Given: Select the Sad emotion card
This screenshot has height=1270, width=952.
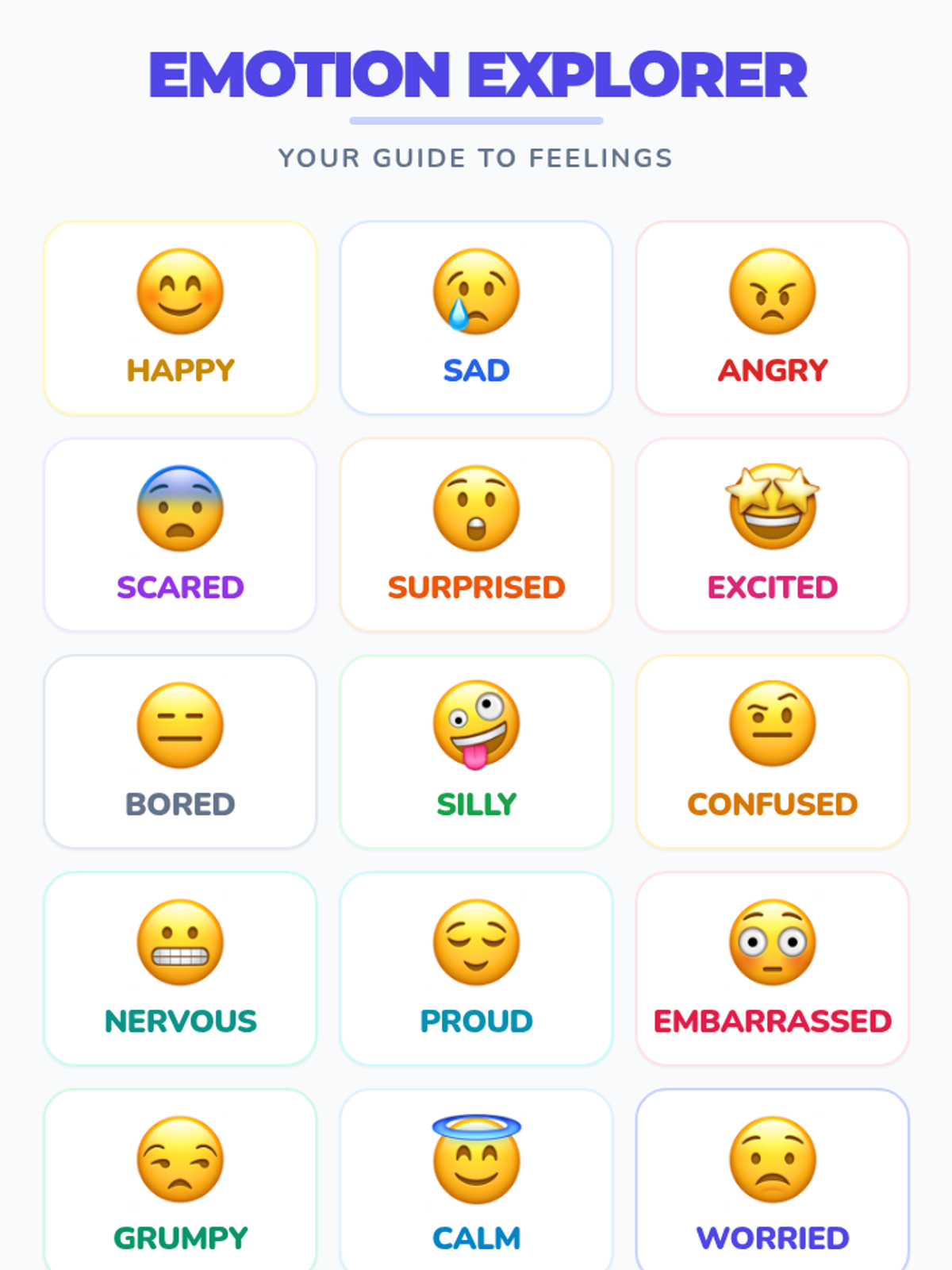Looking at the screenshot, I should pyautogui.click(x=476, y=317).
